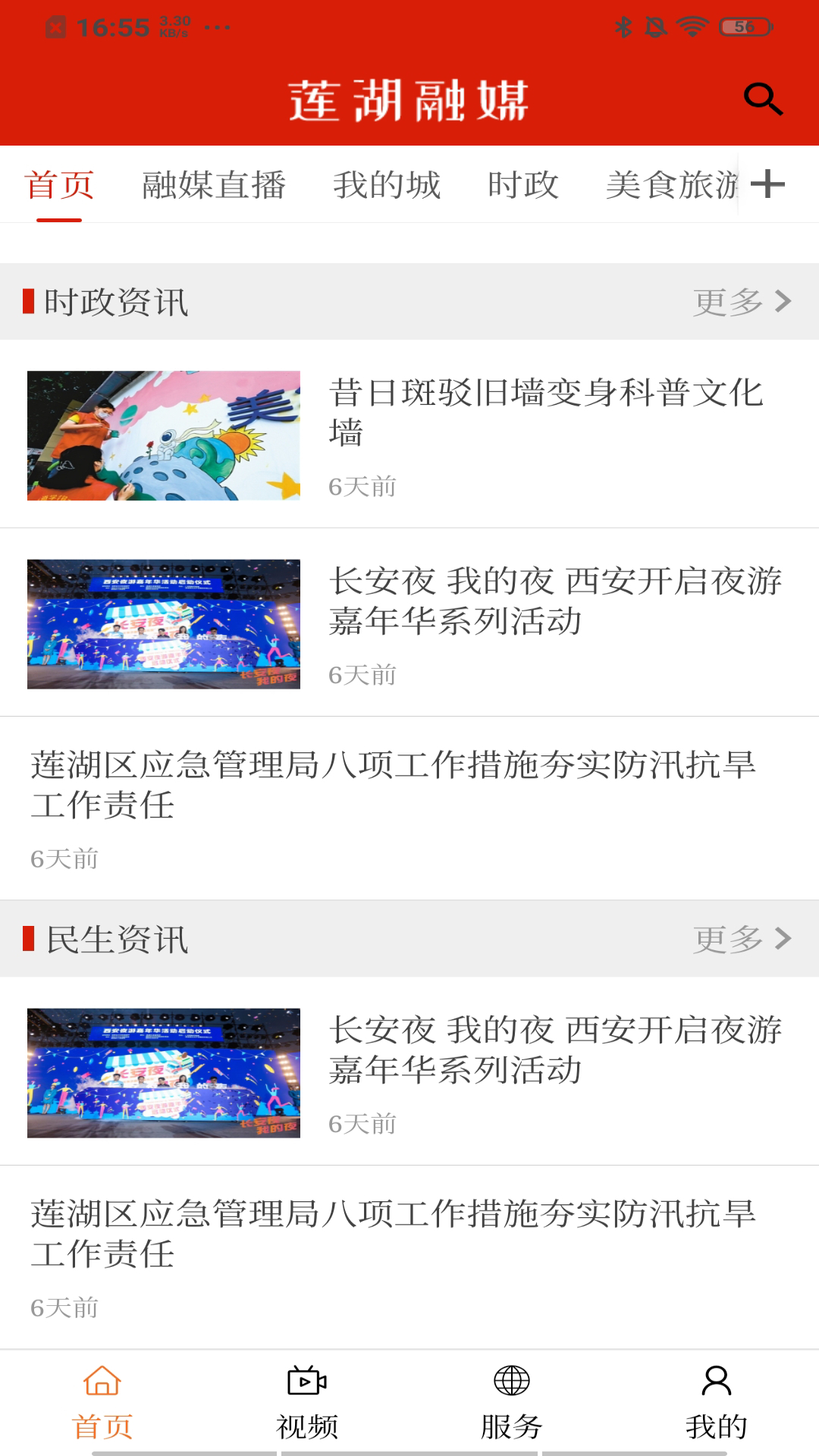Viewport: 819px width, 1456px height.
Task: Open 更多 for 时政资讯 section
Action: pyautogui.click(x=726, y=301)
